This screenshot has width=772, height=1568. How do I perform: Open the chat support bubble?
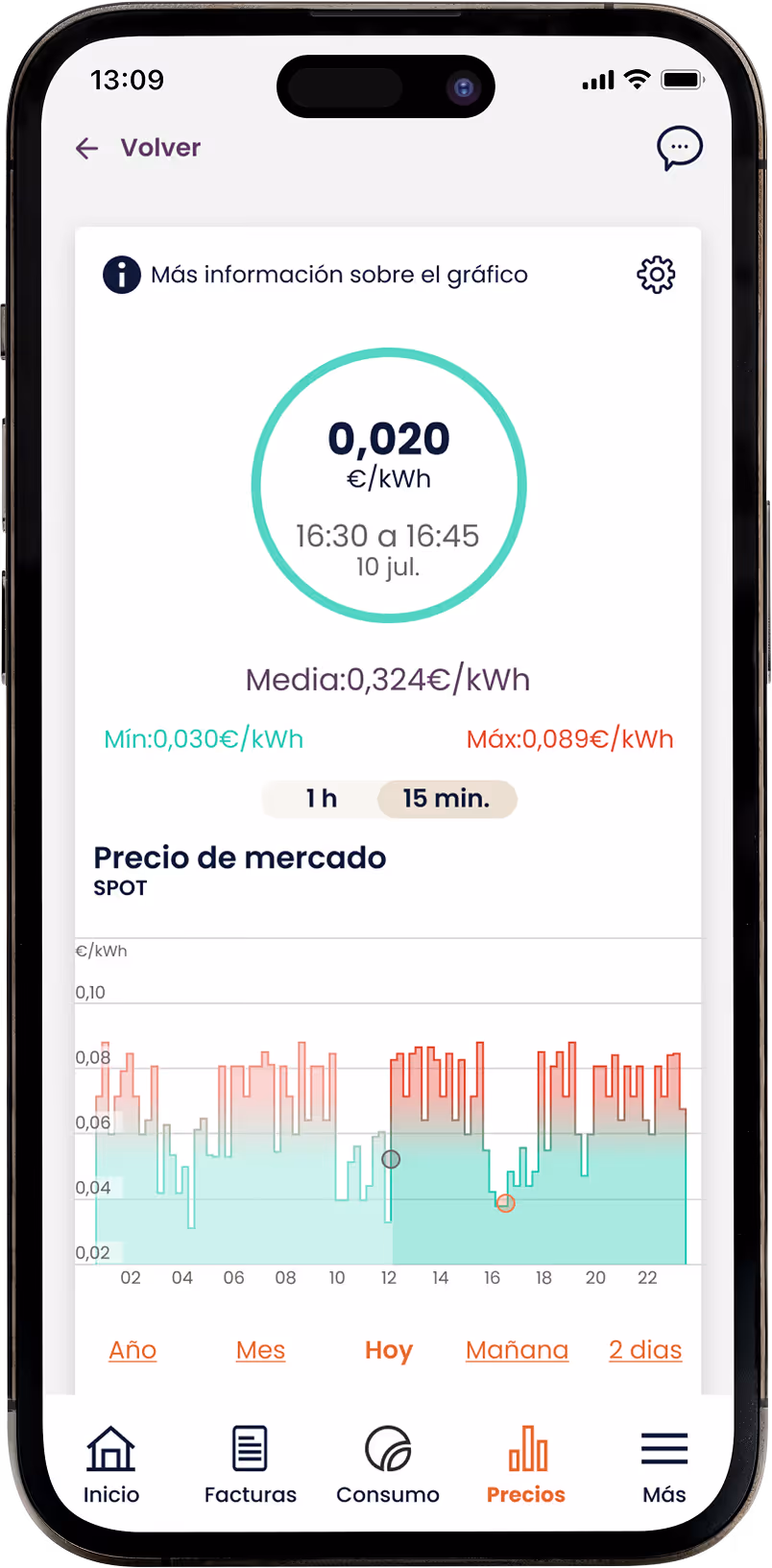click(680, 148)
